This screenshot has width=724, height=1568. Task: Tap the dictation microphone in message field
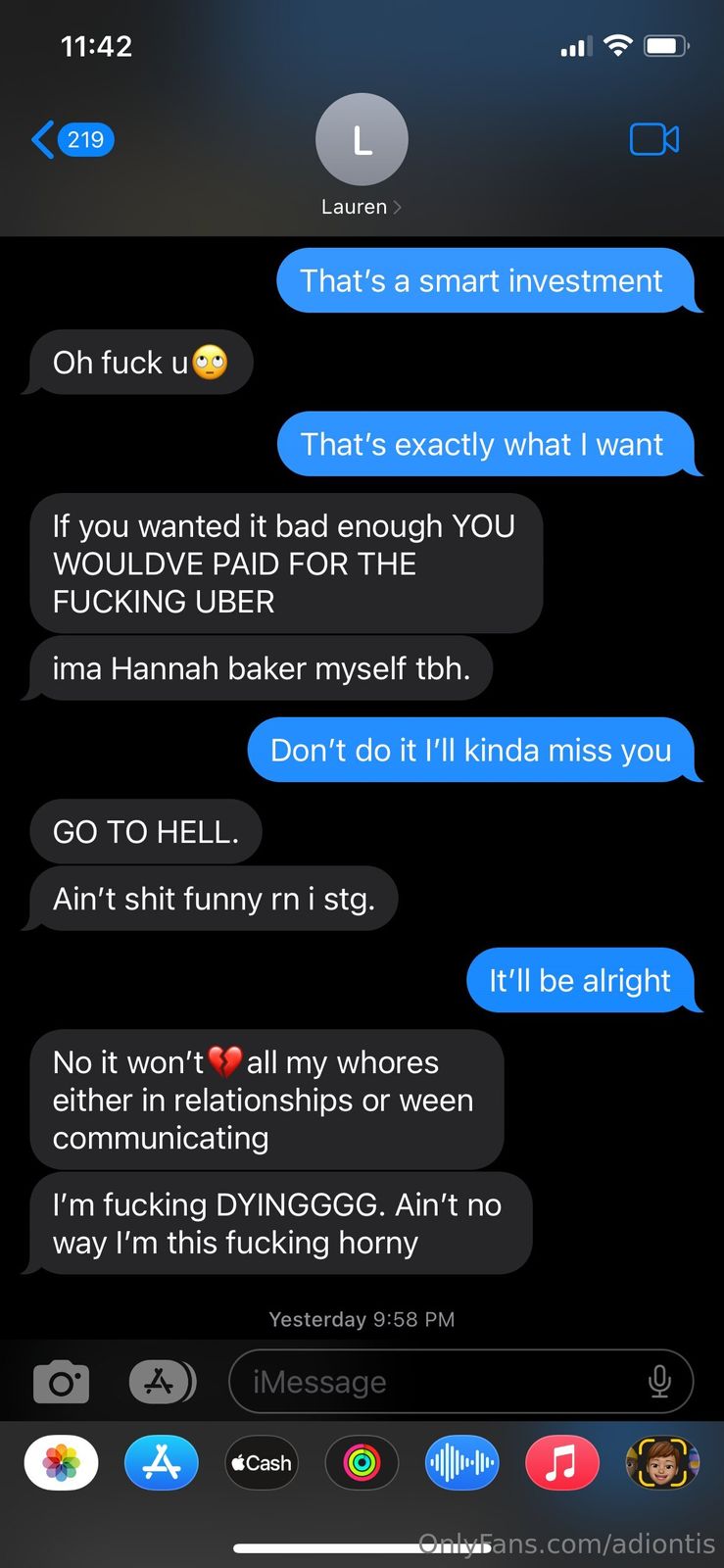click(659, 1382)
